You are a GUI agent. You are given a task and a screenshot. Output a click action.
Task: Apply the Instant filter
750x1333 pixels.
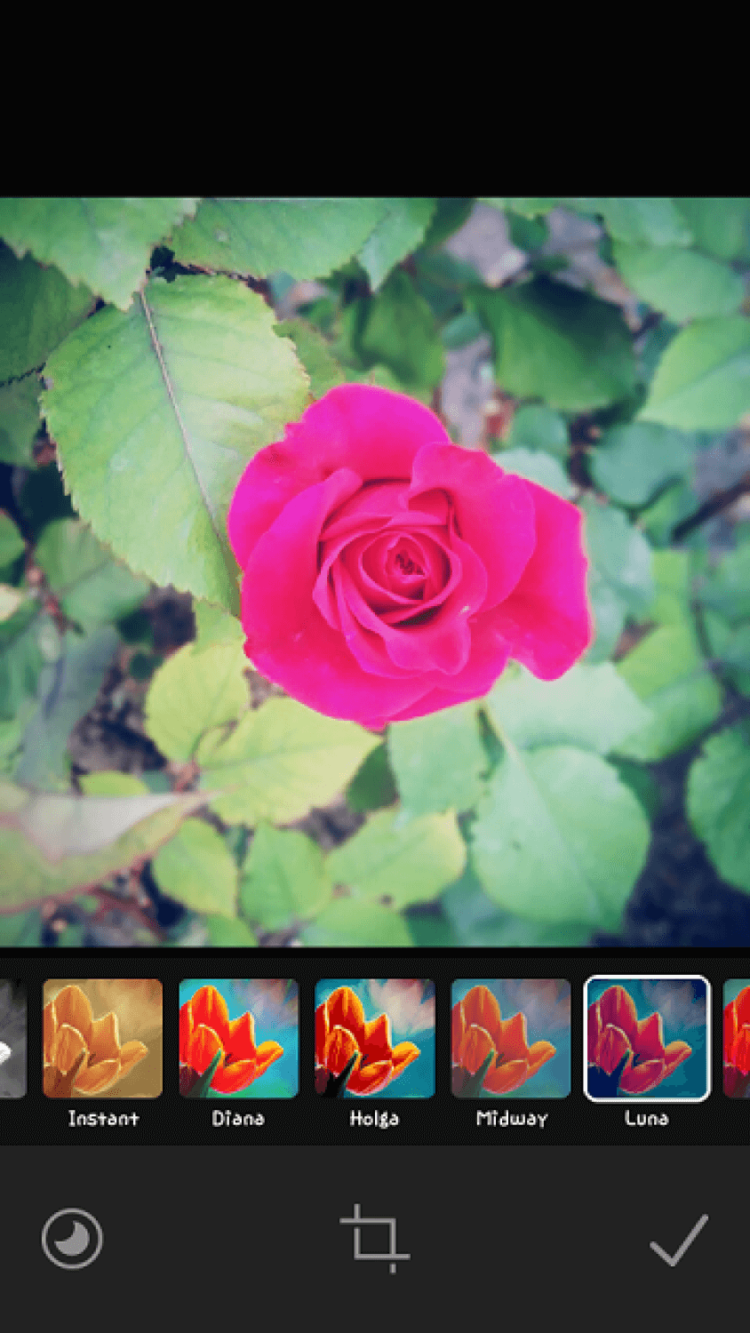102,1038
